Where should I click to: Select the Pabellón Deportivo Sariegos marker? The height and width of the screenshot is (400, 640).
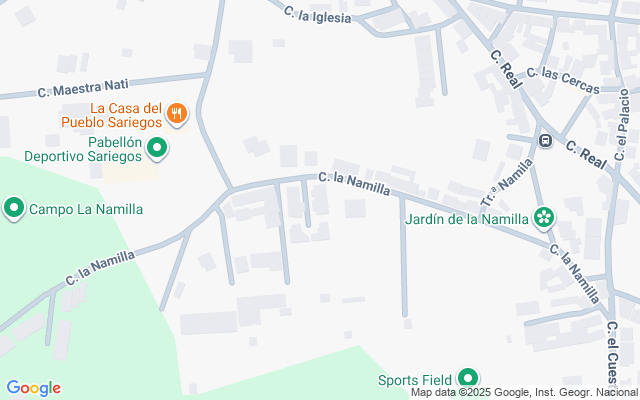point(157,149)
